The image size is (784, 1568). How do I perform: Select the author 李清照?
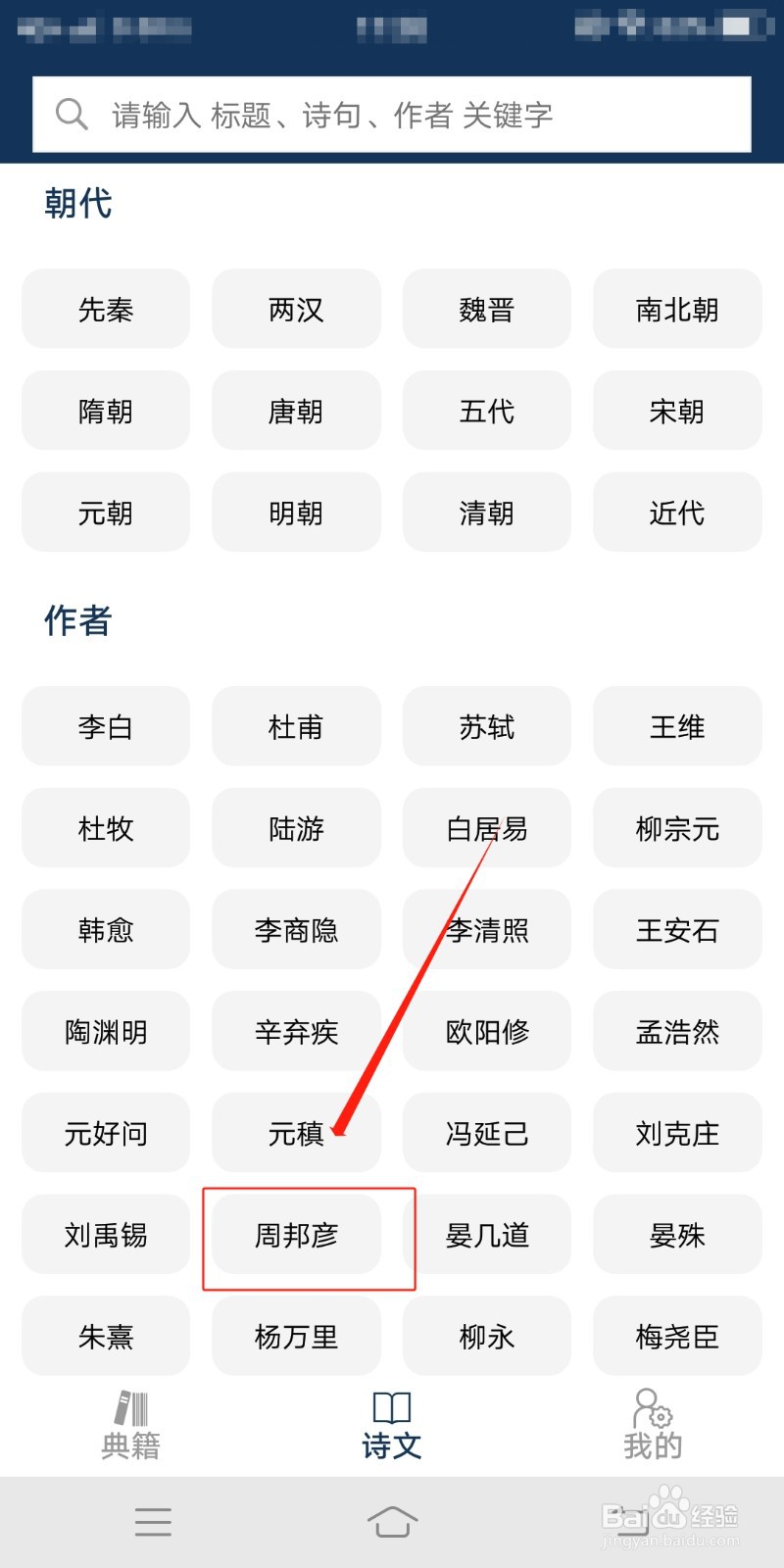click(486, 929)
